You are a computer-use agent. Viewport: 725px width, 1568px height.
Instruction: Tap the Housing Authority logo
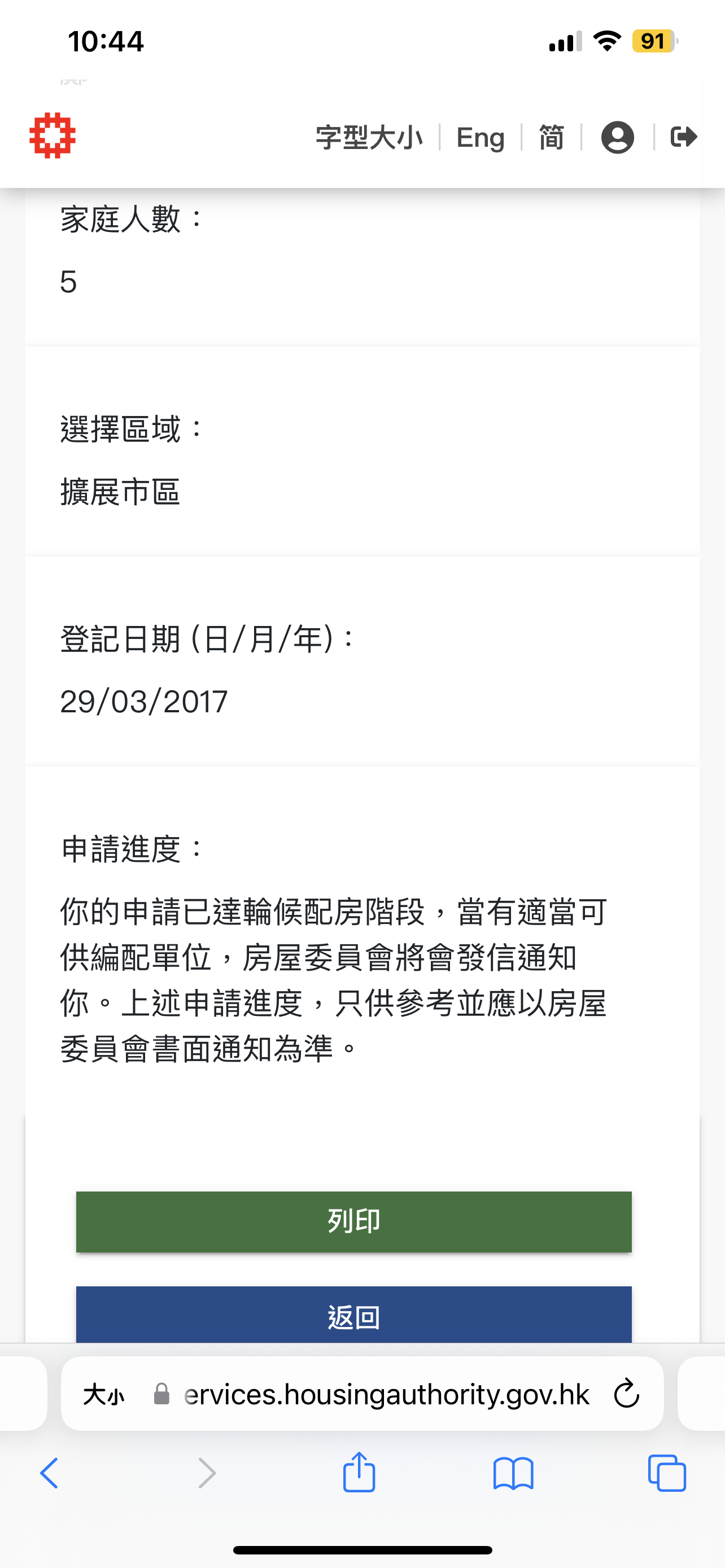pyautogui.click(x=53, y=135)
